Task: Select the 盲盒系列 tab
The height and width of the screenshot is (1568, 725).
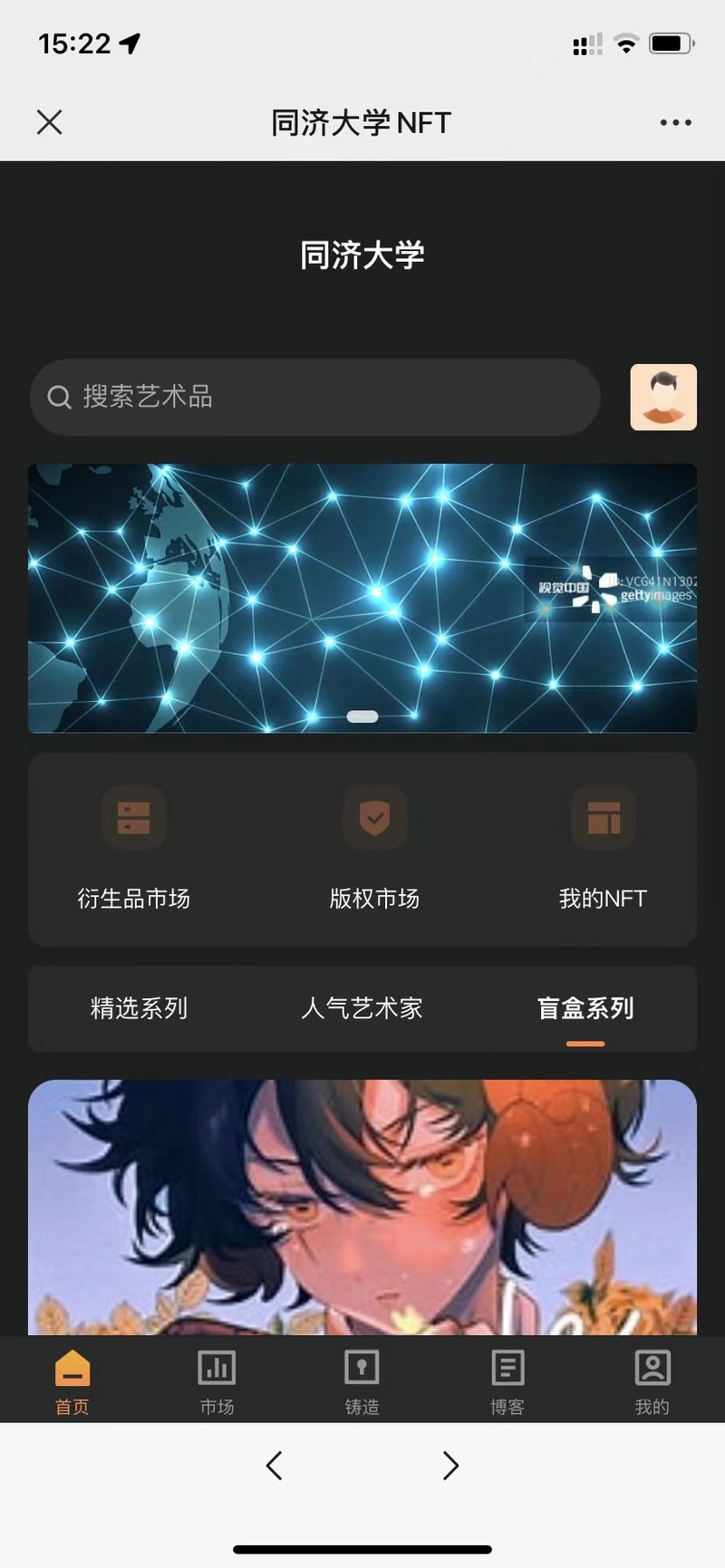Action: coord(585,1008)
